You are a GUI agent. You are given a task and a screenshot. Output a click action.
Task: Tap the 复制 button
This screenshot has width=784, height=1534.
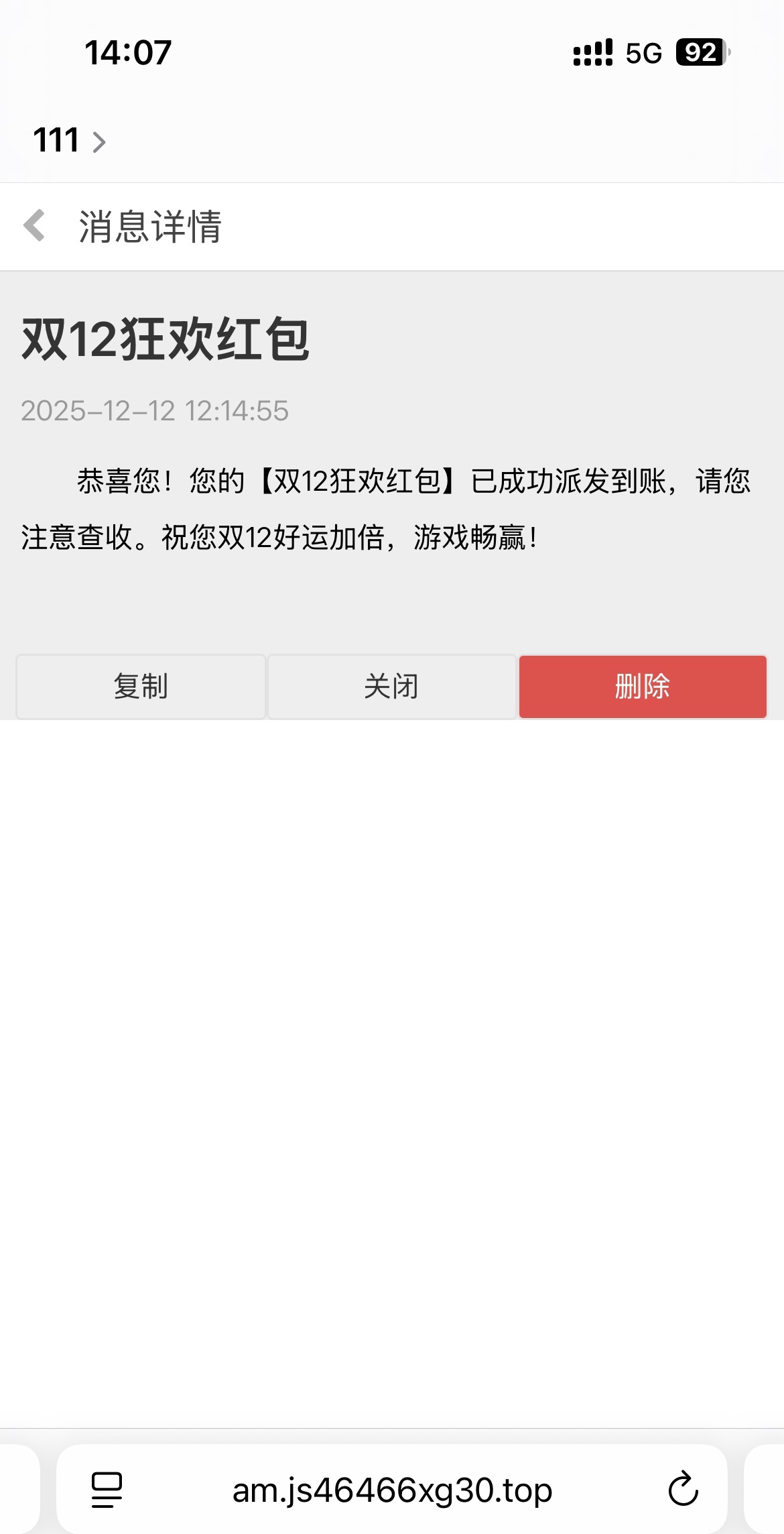141,687
